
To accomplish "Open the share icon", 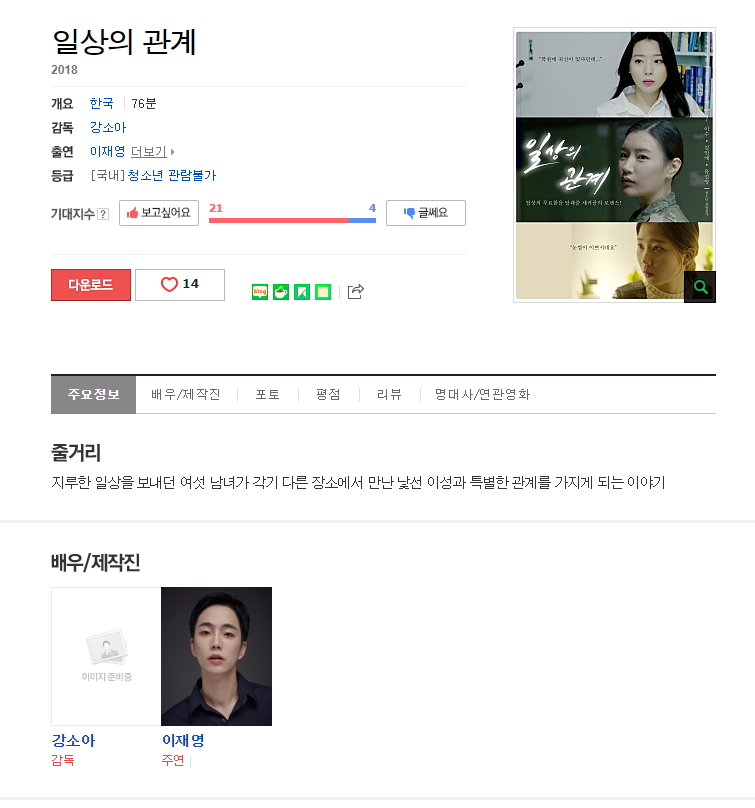I will (x=355, y=292).
